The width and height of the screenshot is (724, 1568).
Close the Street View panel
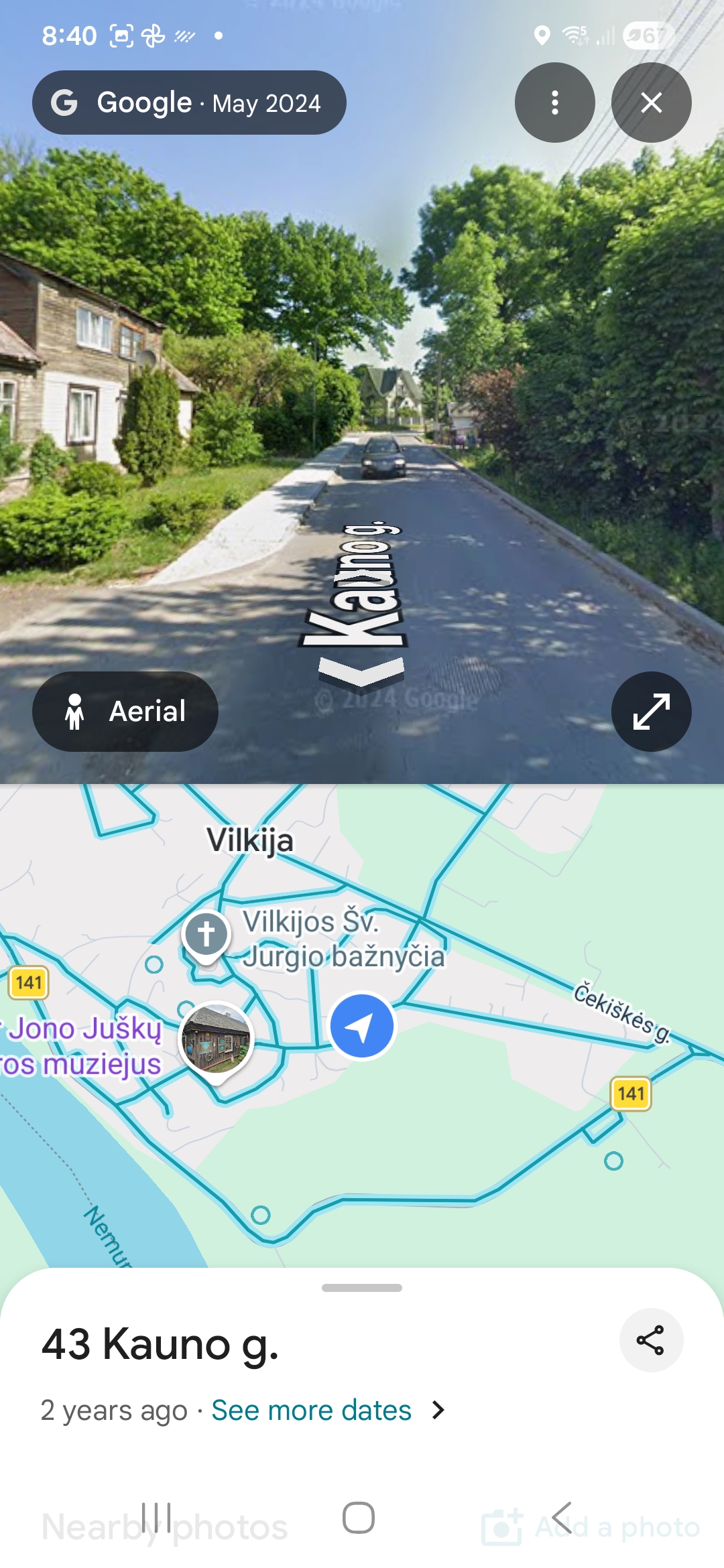point(651,103)
